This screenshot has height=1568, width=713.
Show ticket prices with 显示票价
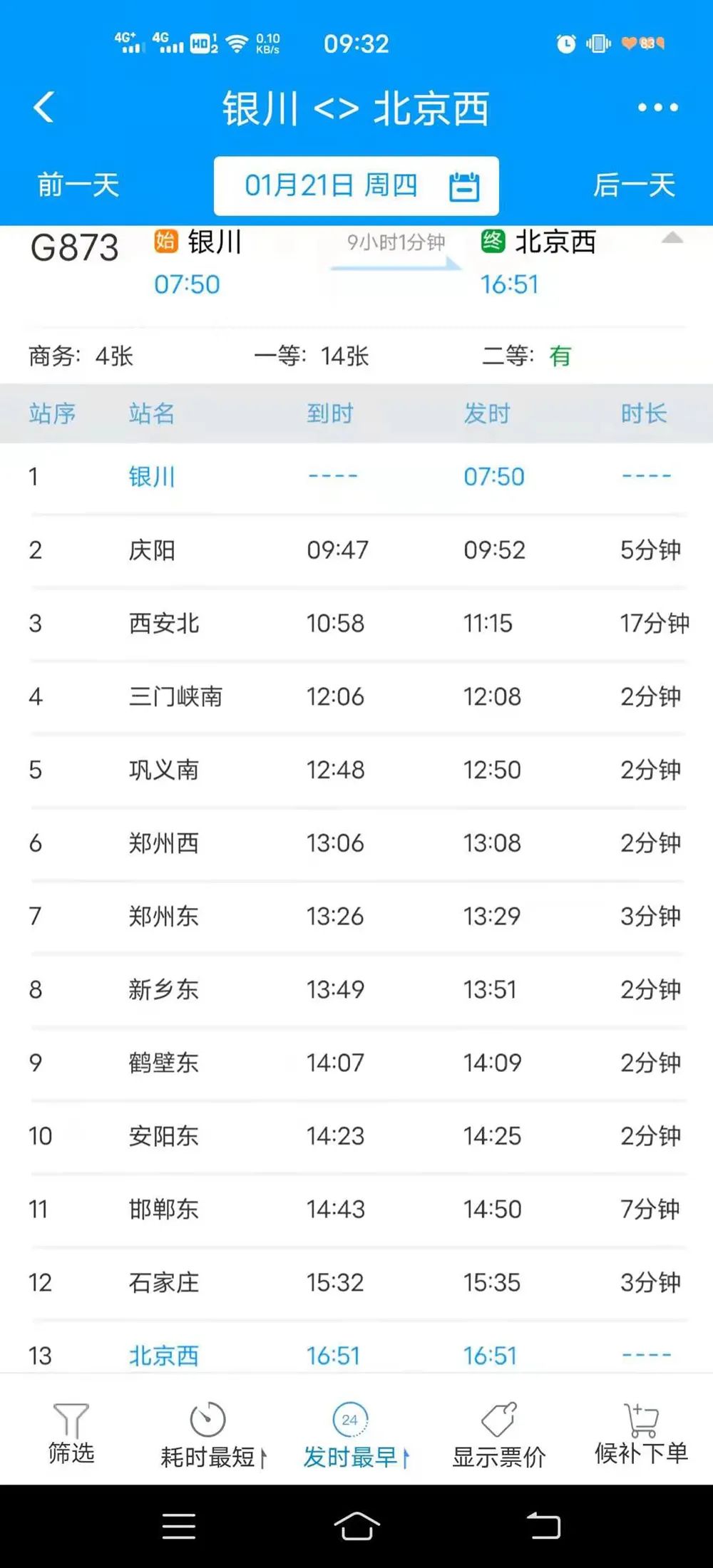[x=498, y=1435]
